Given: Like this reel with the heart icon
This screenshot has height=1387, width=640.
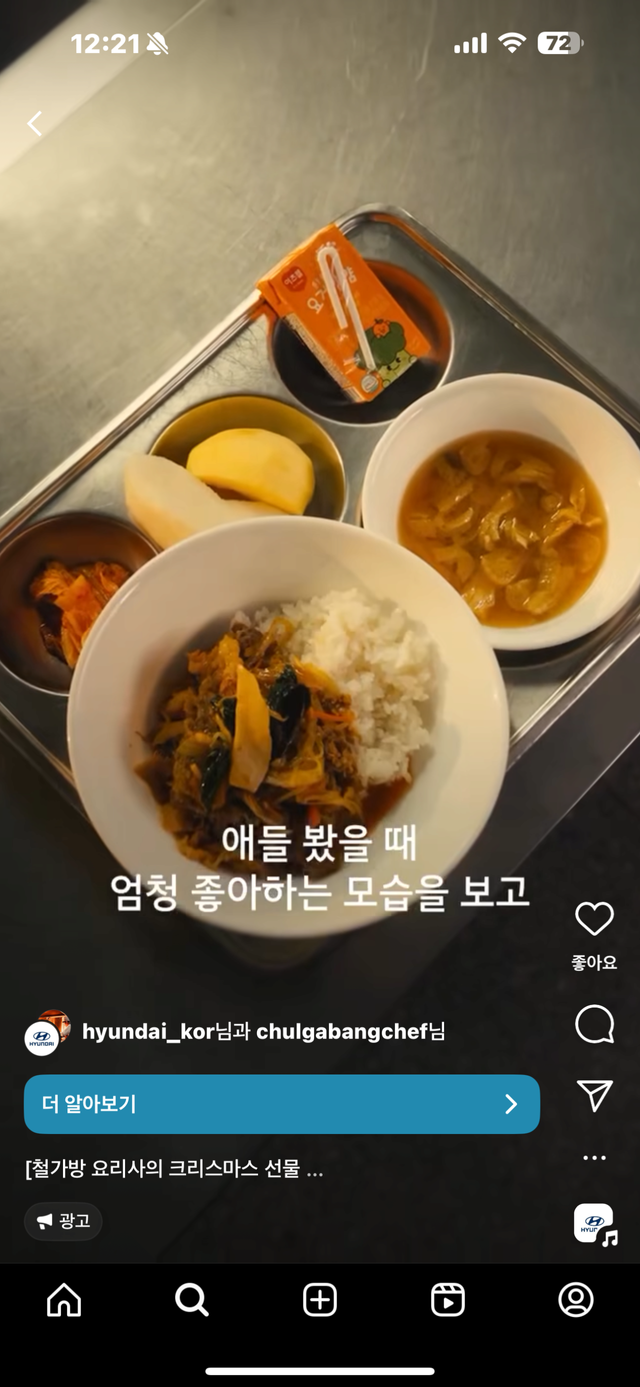Looking at the screenshot, I should click(594, 919).
